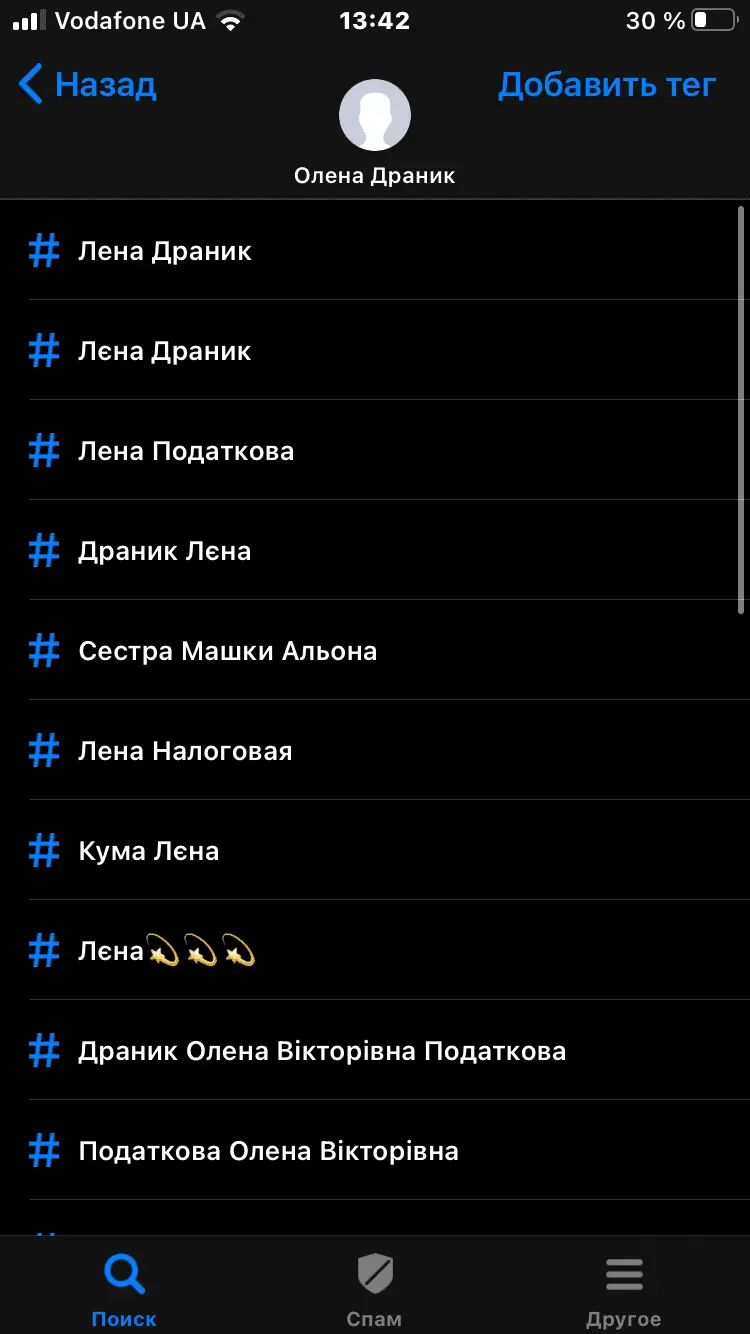The image size is (750, 1334).
Task: Switch to the Поиск tab
Action: coord(125,1289)
